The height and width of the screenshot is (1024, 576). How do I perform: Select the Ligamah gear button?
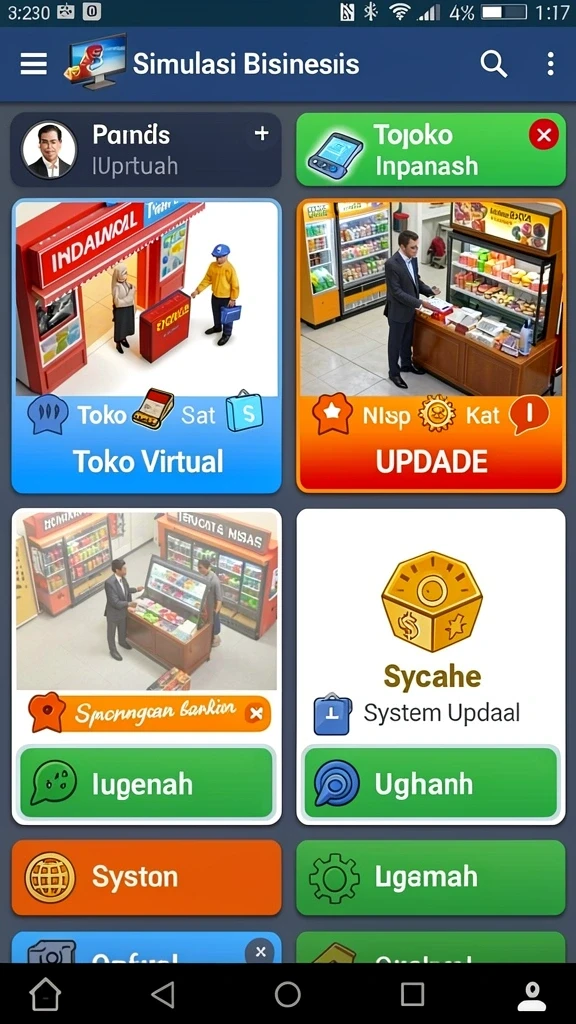[431, 877]
